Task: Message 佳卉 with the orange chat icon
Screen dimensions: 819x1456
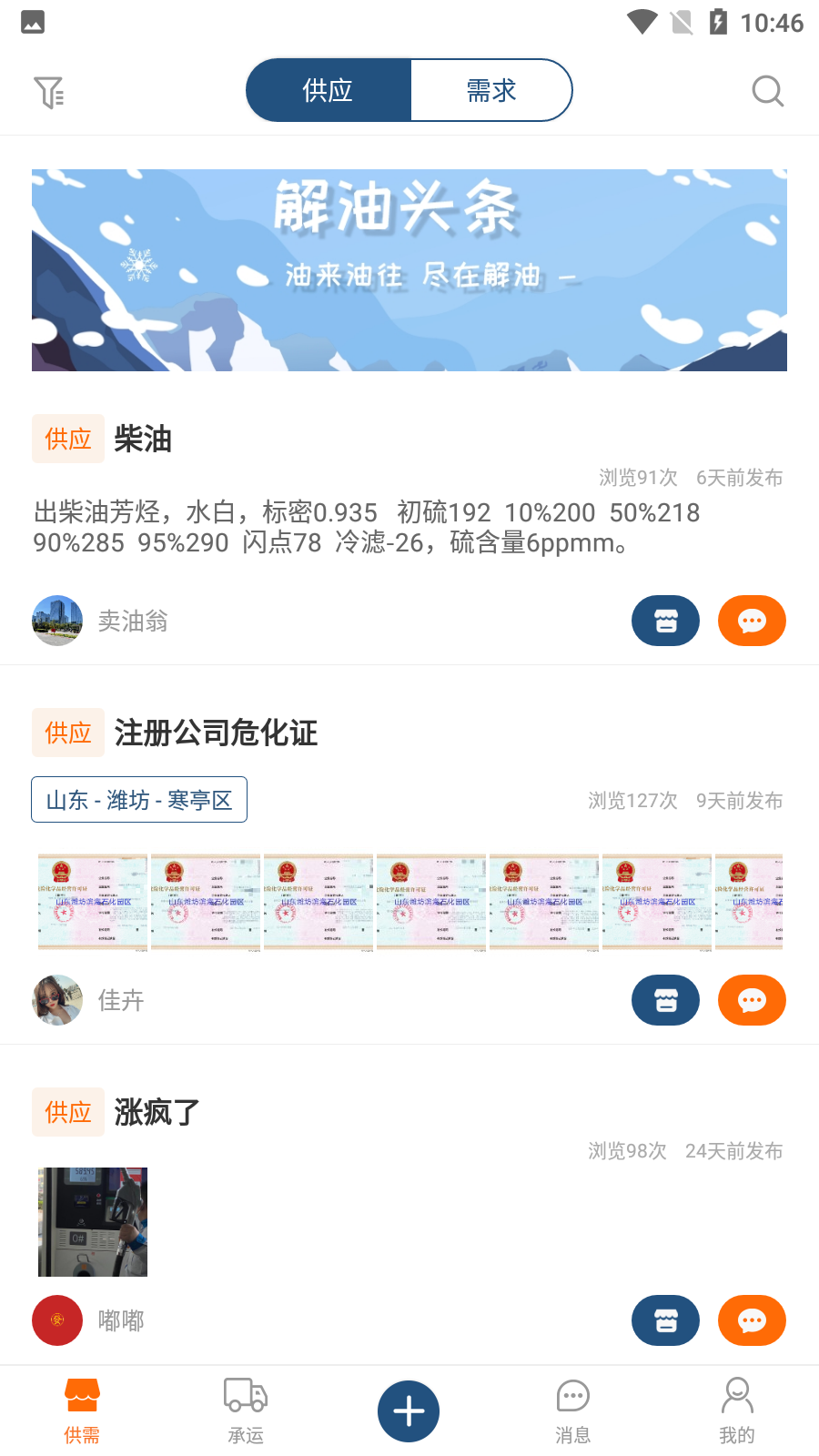Action: pyautogui.click(x=752, y=1000)
